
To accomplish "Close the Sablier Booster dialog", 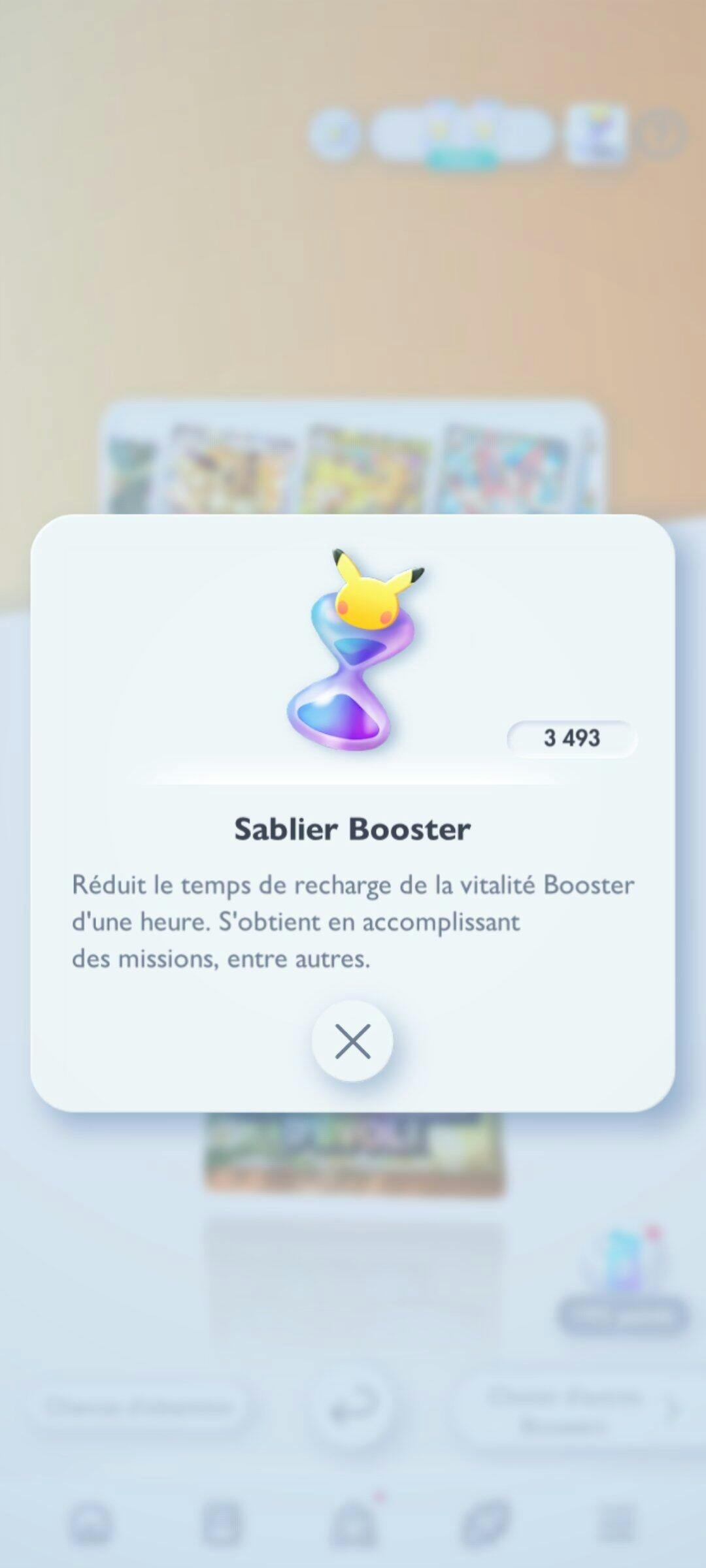I will (x=352, y=1041).
